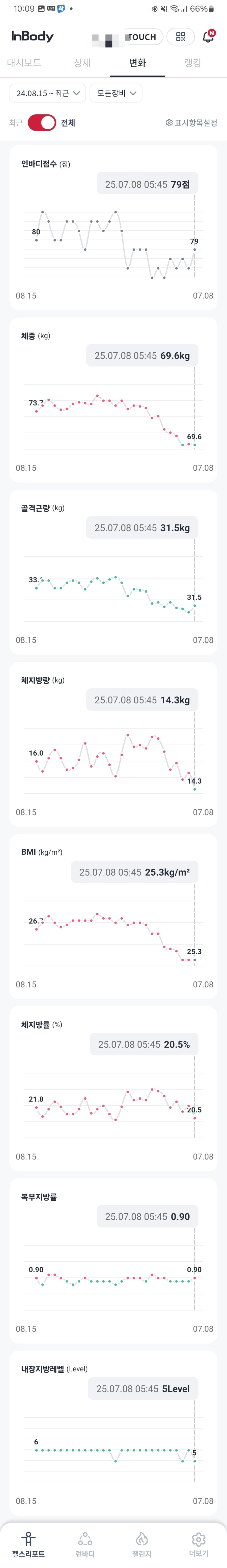The height and width of the screenshot is (1568, 227).
Task: Open 표시항목설정 display settings
Action: click(191, 123)
